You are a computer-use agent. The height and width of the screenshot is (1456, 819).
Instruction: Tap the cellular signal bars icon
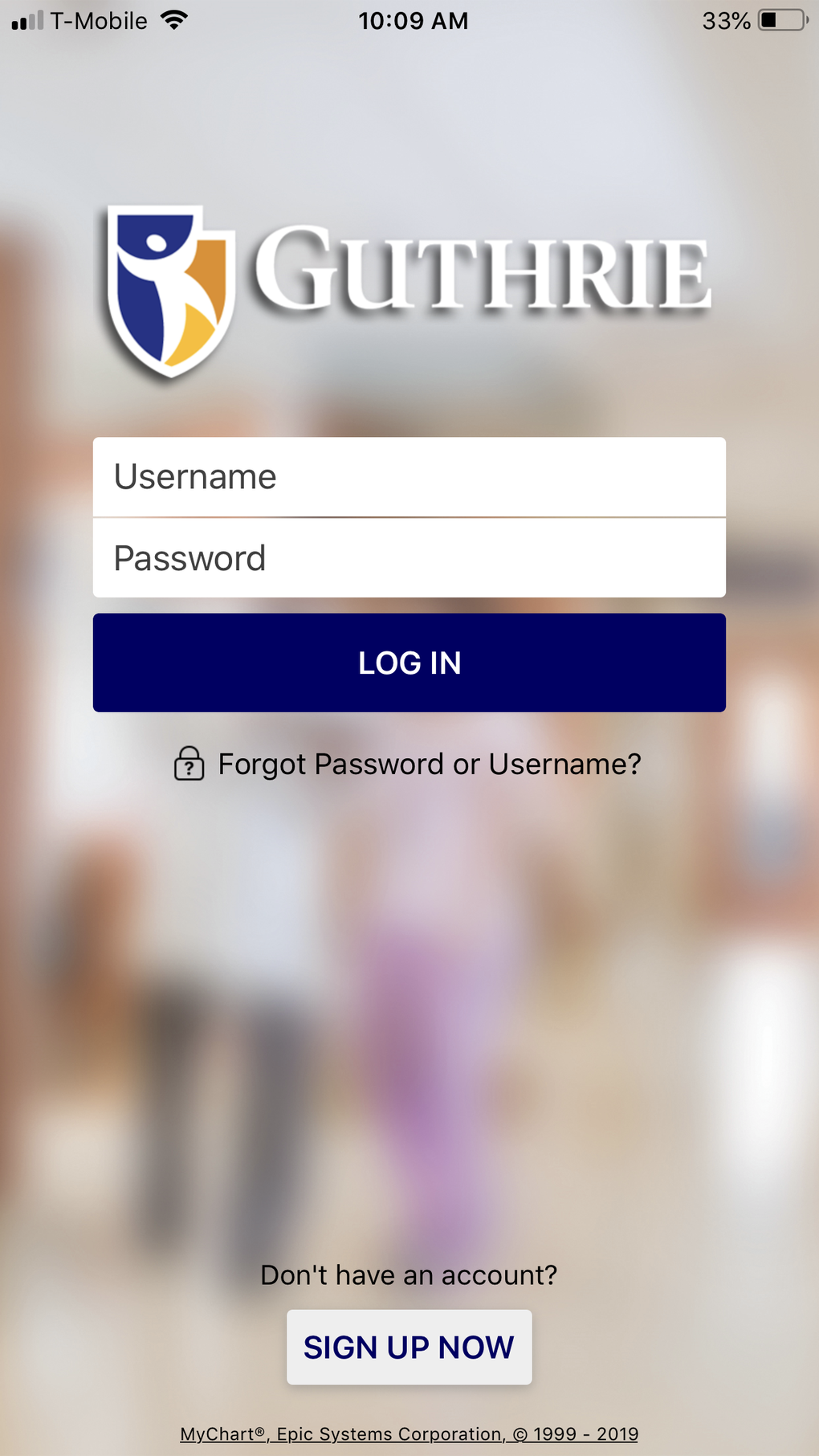(25, 20)
